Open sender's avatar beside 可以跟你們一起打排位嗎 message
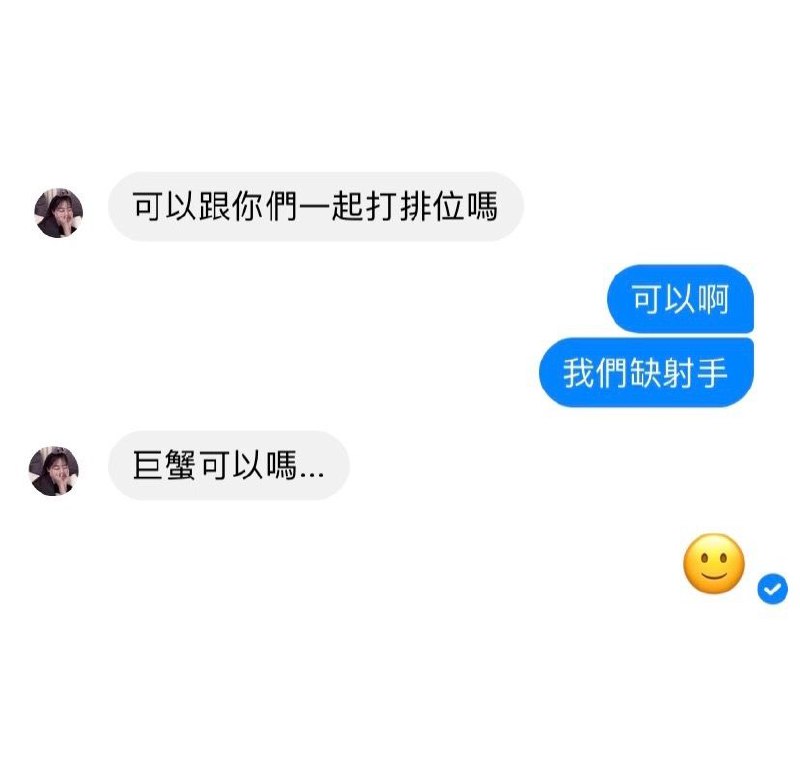This screenshot has width=800, height=779. (59, 212)
